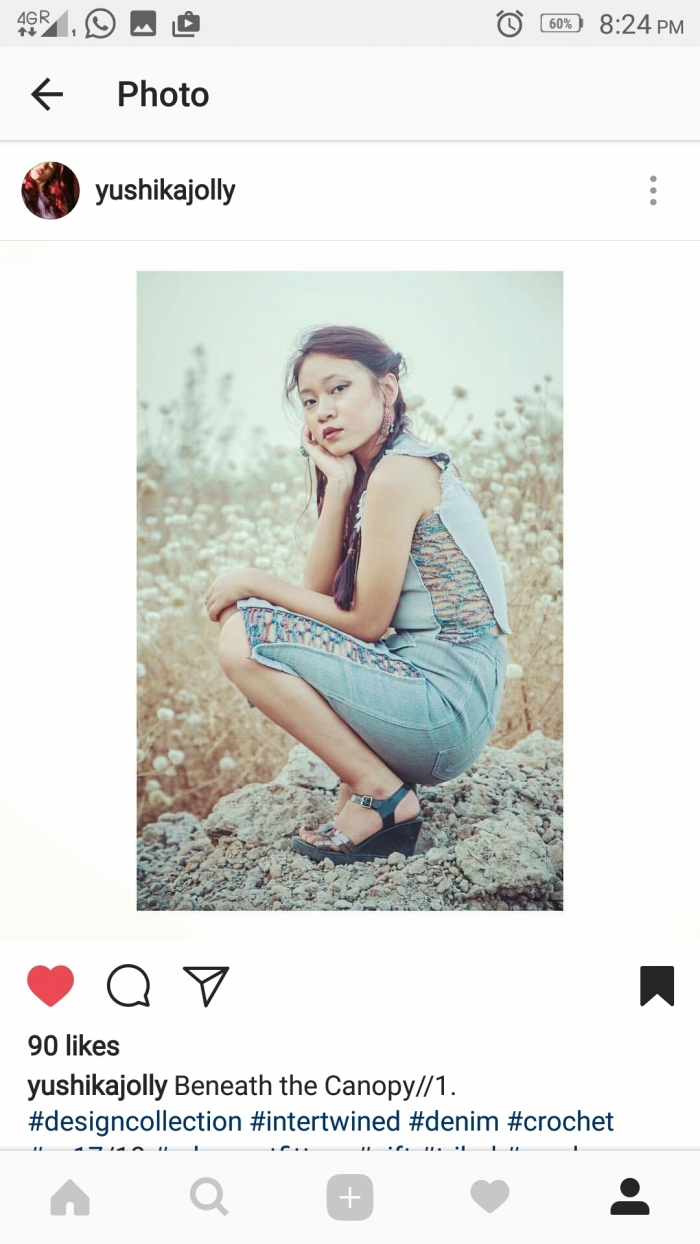Open the #crochet hashtag

[x=560, y=1121]
